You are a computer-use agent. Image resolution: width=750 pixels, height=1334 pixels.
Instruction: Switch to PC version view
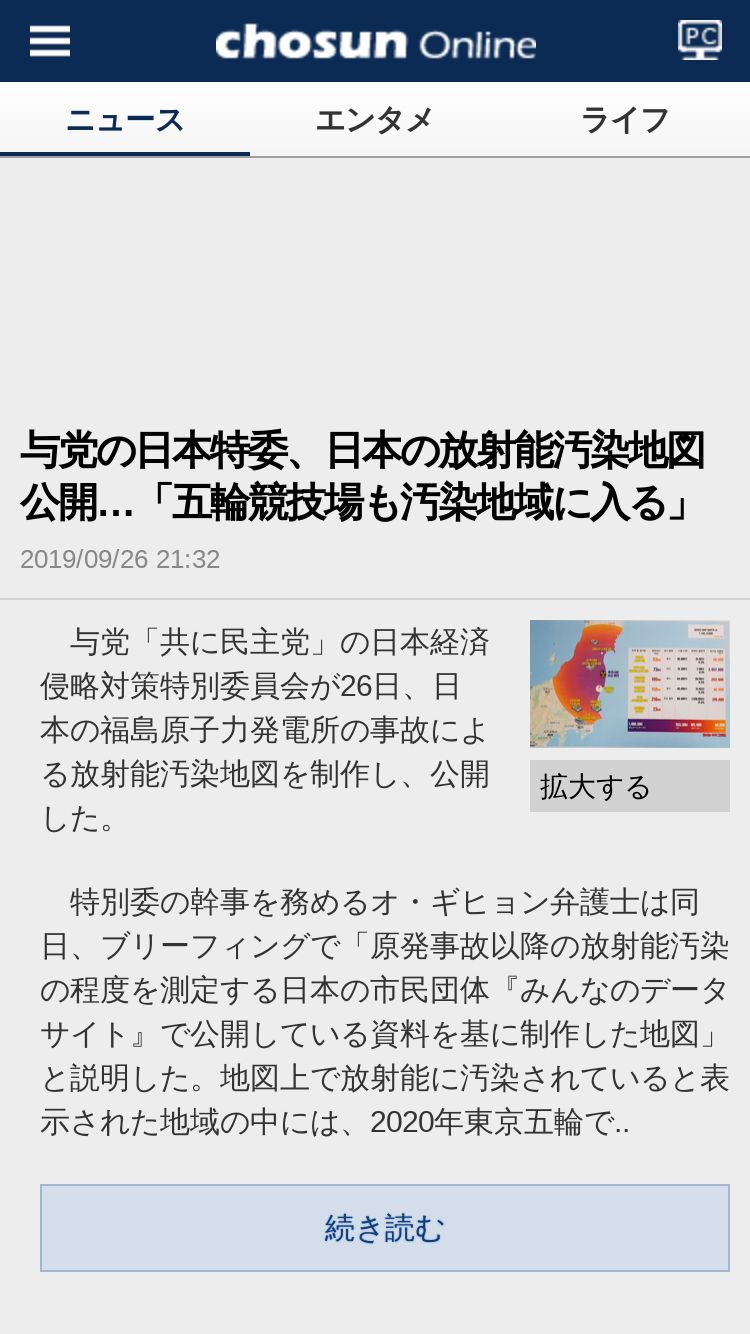coord(700,40)
